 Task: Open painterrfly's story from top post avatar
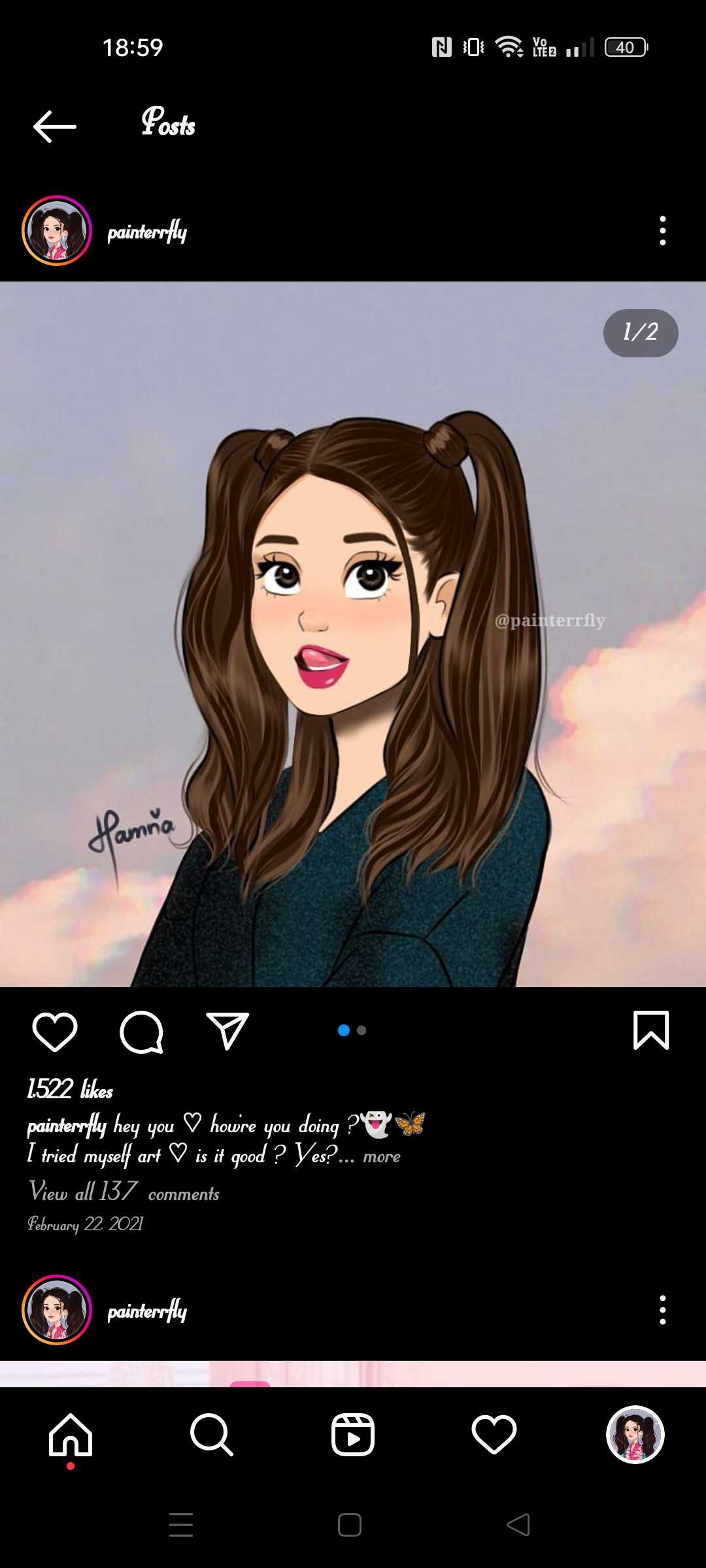57,231
